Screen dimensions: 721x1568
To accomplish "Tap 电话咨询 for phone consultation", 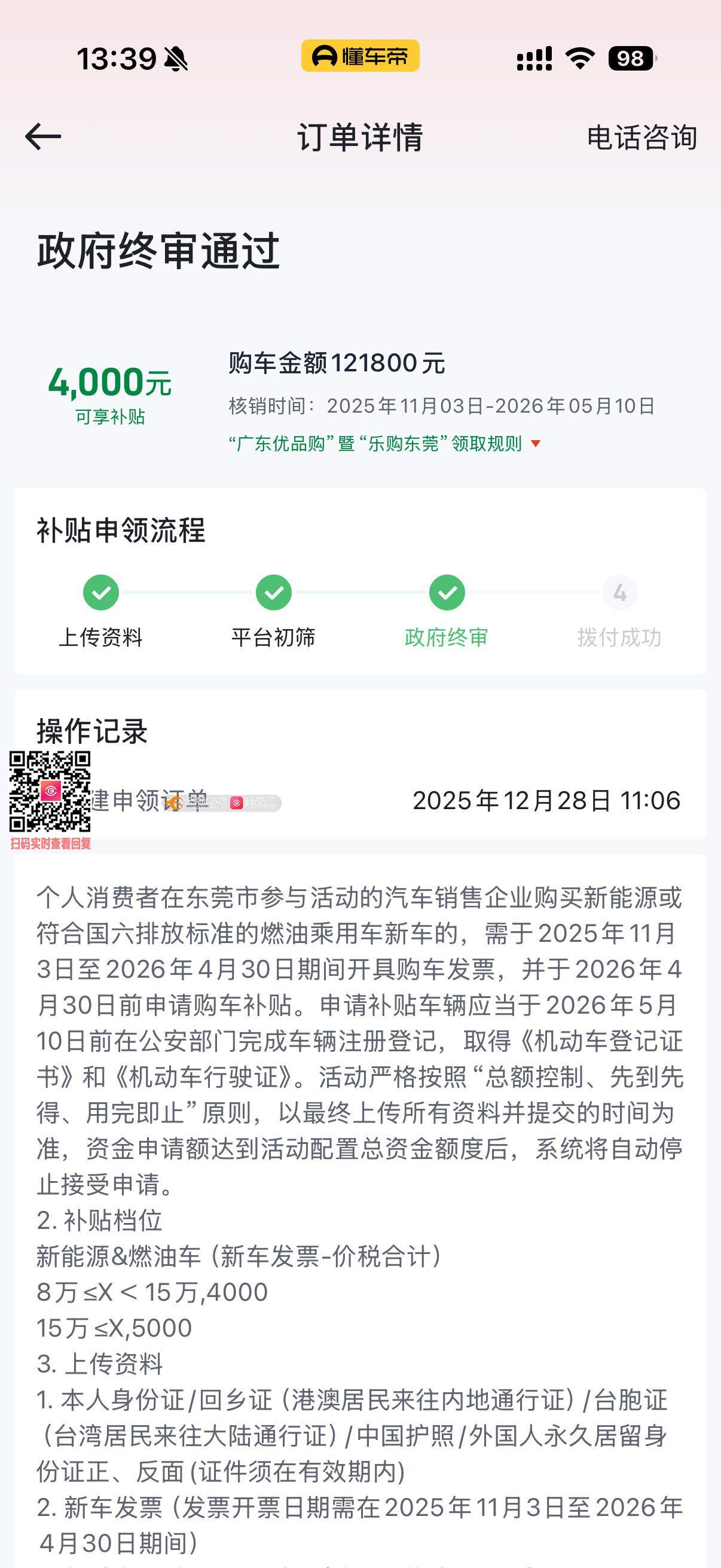I will [x=641, y=138].
